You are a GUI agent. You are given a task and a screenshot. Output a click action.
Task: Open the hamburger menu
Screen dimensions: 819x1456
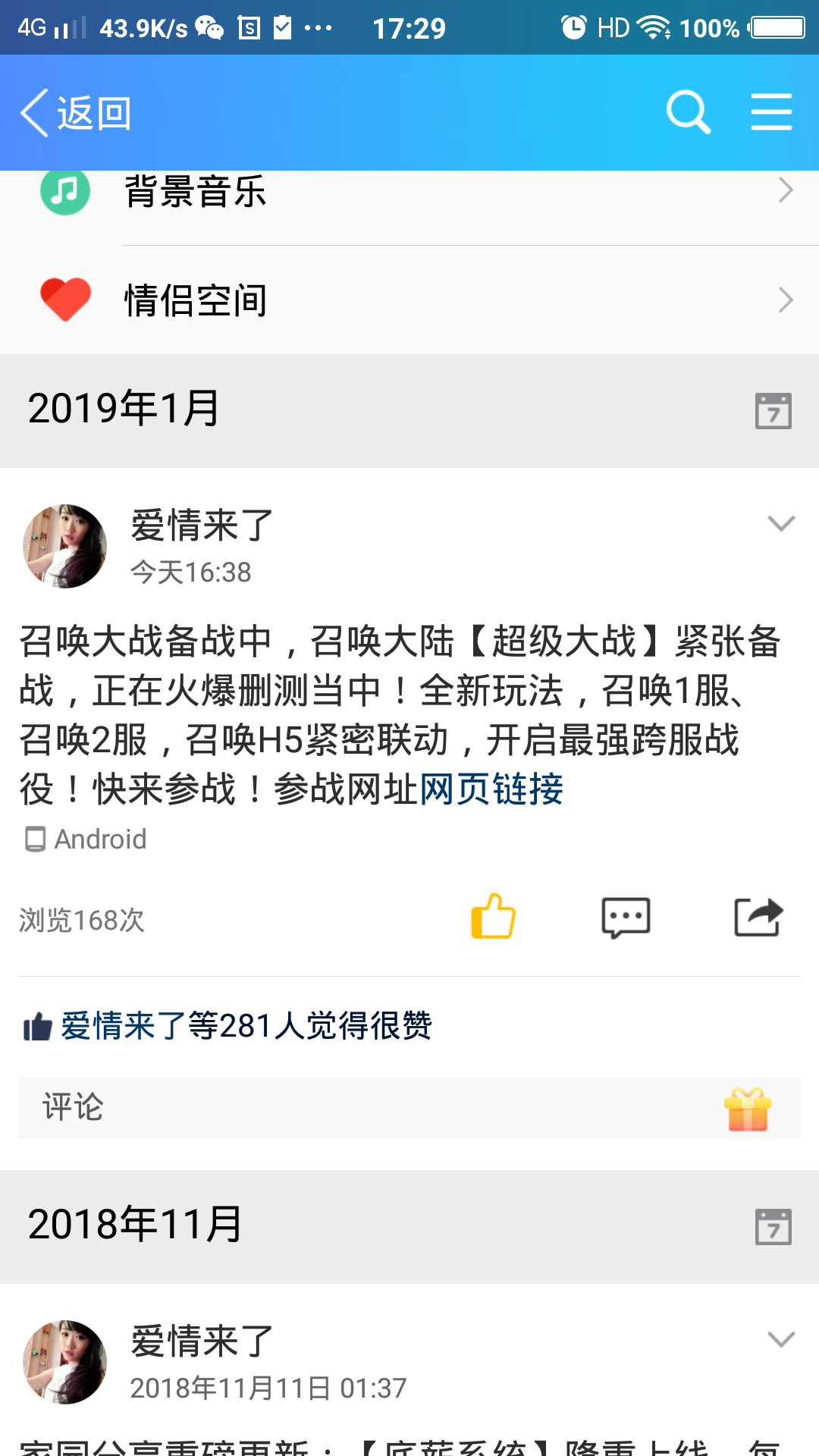click(771, 112)
